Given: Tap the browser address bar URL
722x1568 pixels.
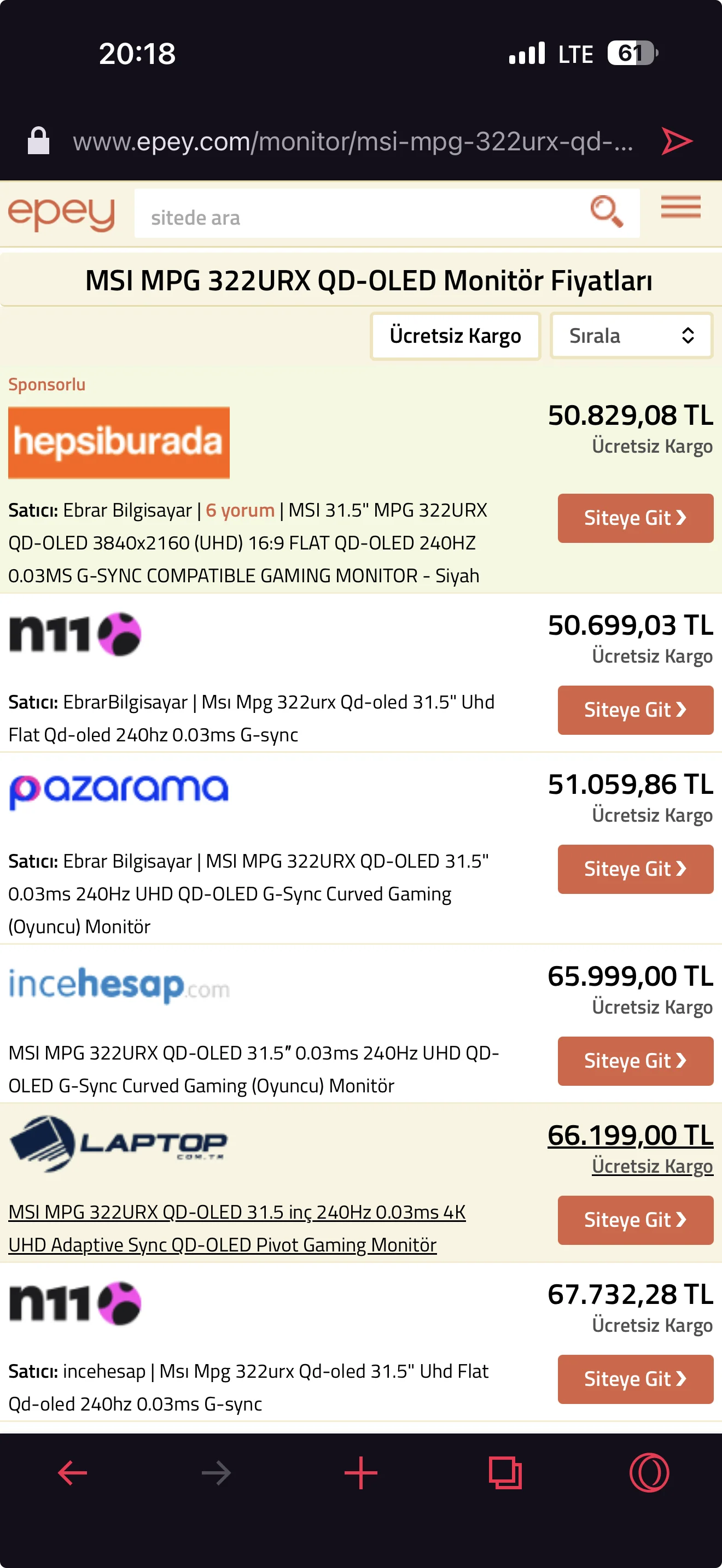Looking at the screenshot, I should click(353, 141).
